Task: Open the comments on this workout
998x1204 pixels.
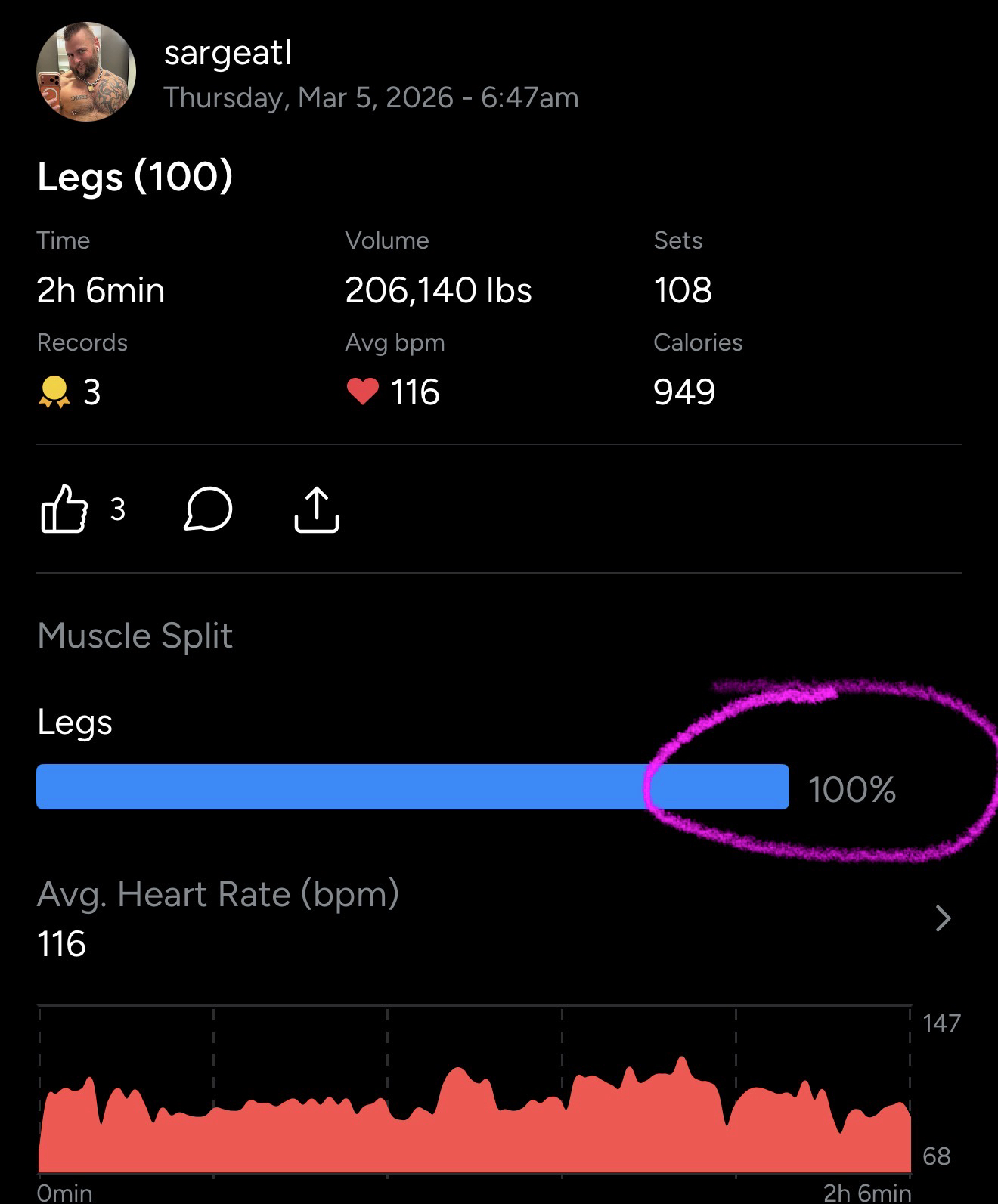Action: click(208, 509)
